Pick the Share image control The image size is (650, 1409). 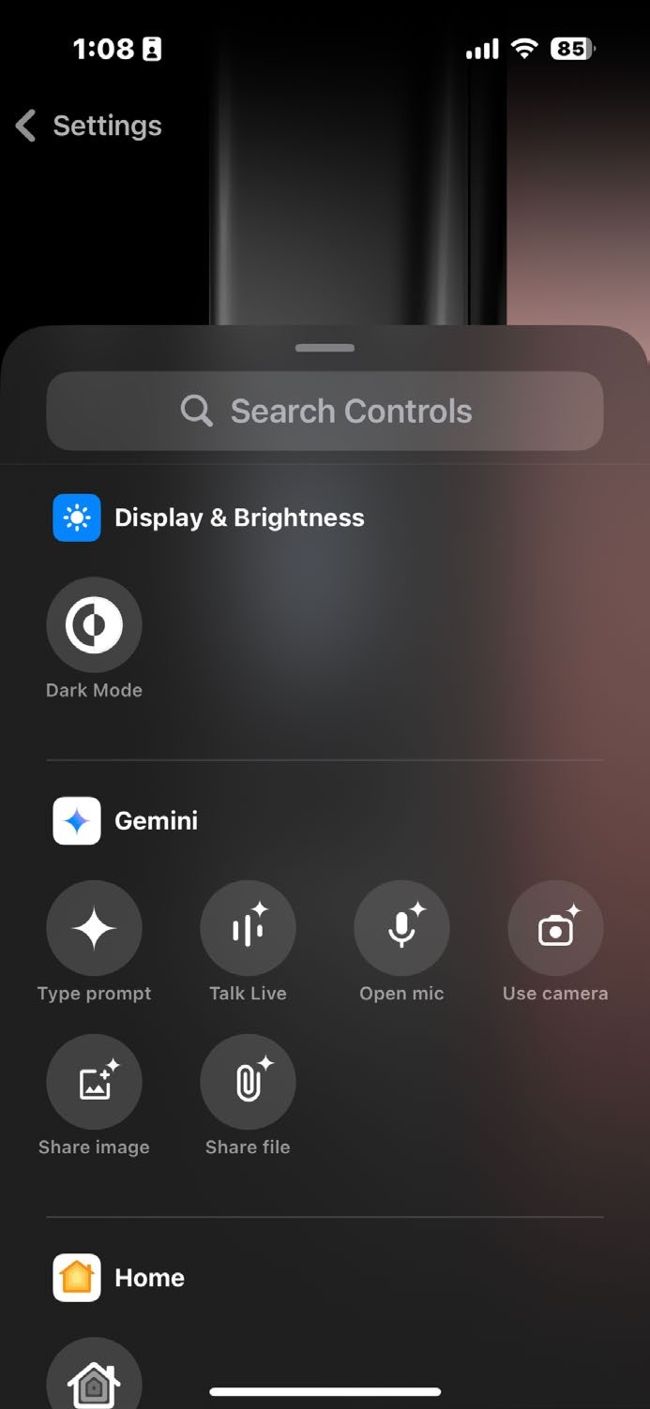click(x=94, y=1082)
